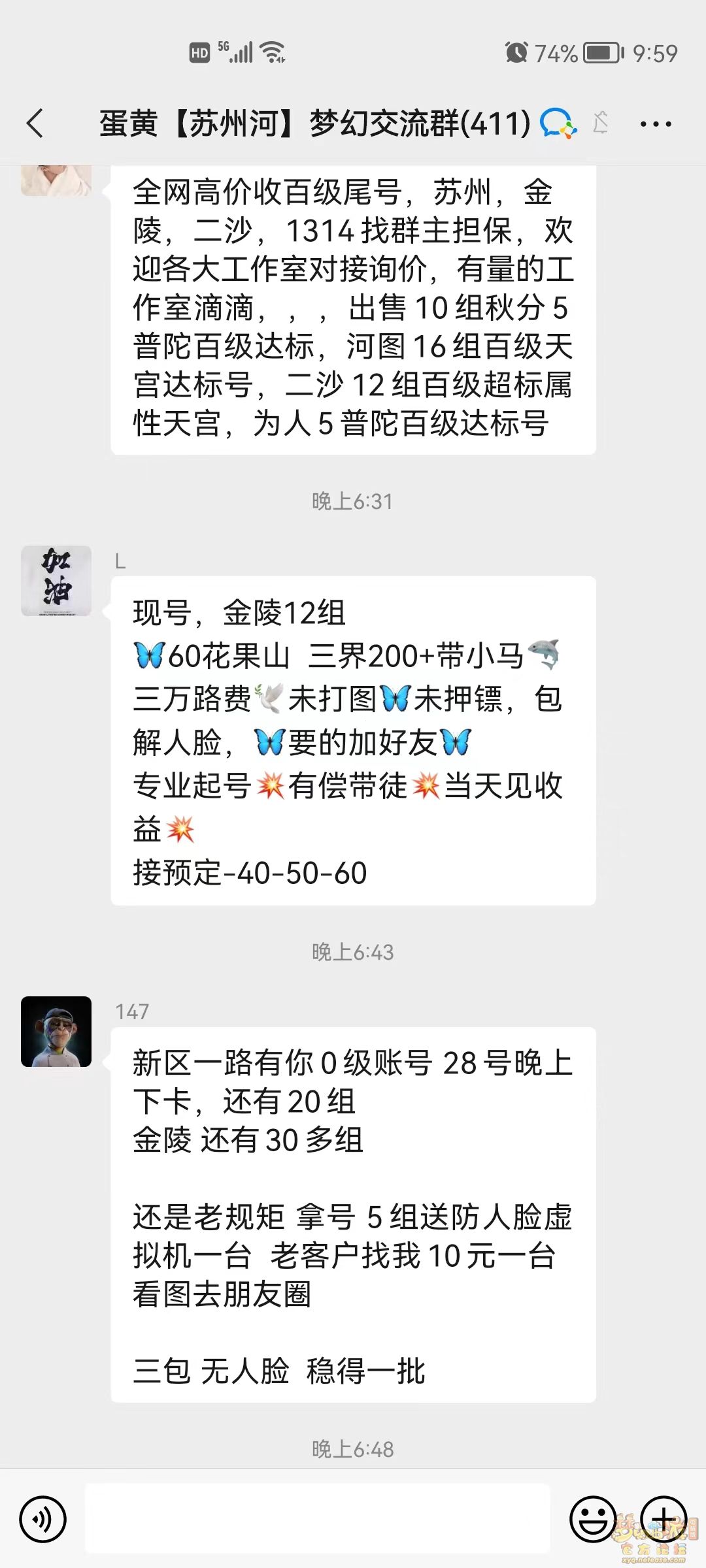
Task: Open the emoji sticker panel
Action: [x=592, y=1519]
